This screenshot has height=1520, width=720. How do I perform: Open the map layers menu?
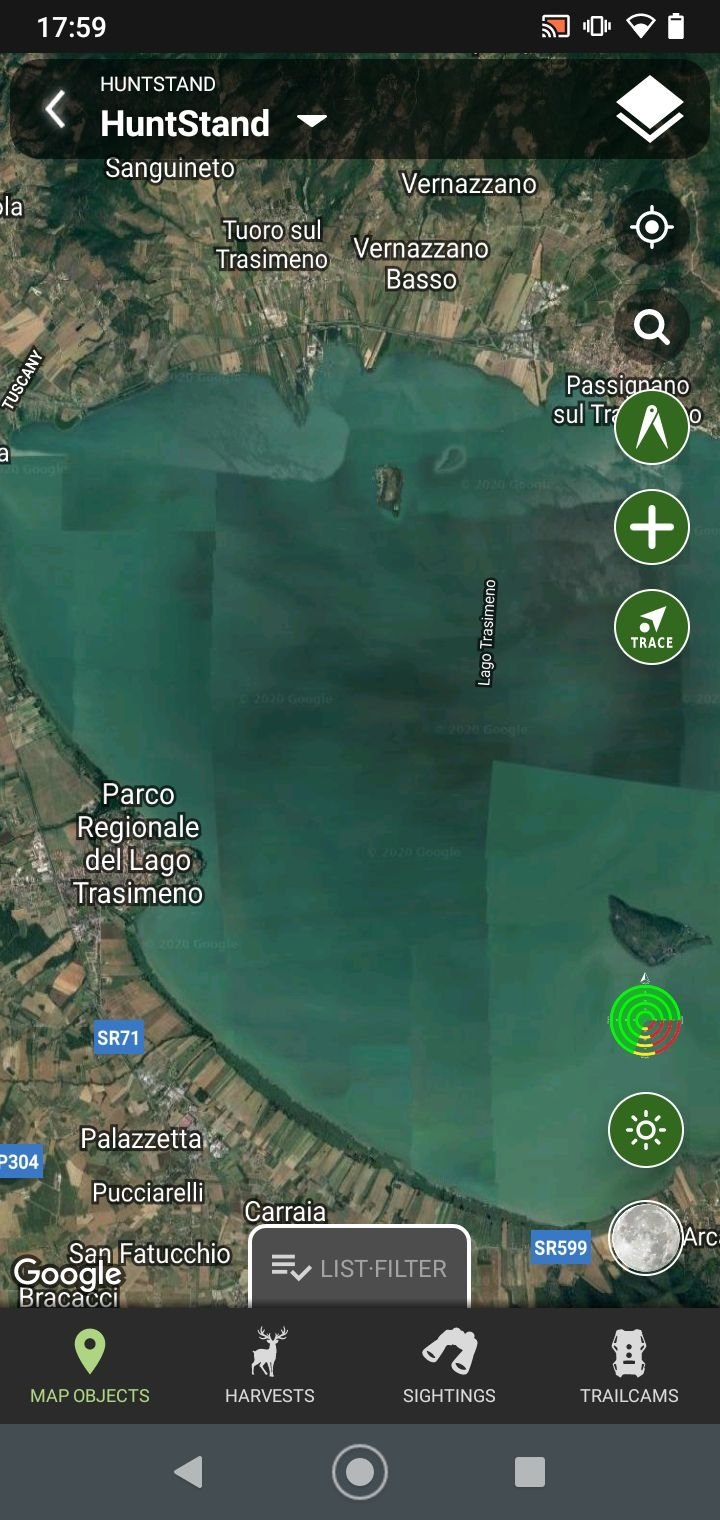[650, 109]
